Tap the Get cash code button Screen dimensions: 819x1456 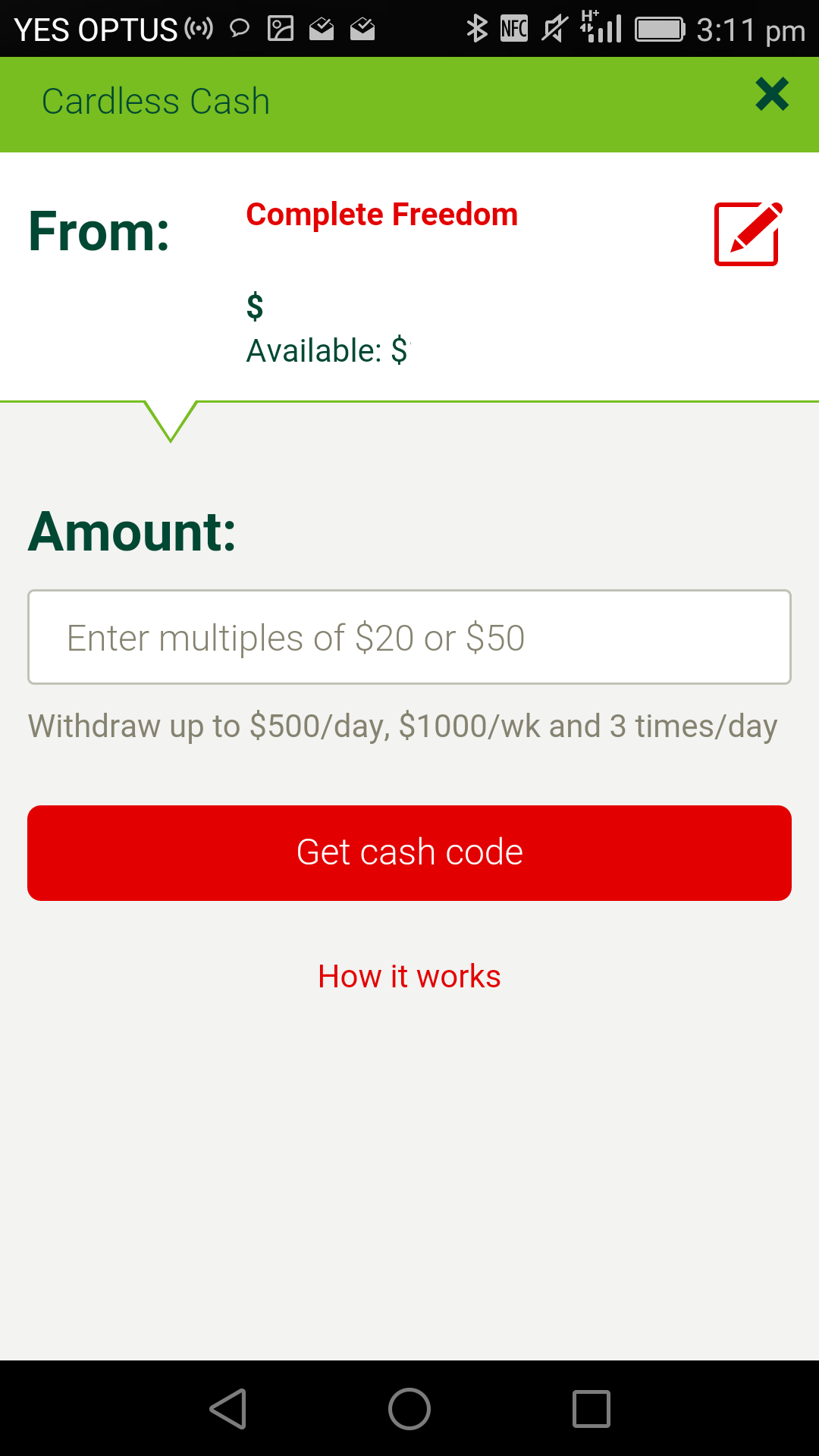pos(409,853)
